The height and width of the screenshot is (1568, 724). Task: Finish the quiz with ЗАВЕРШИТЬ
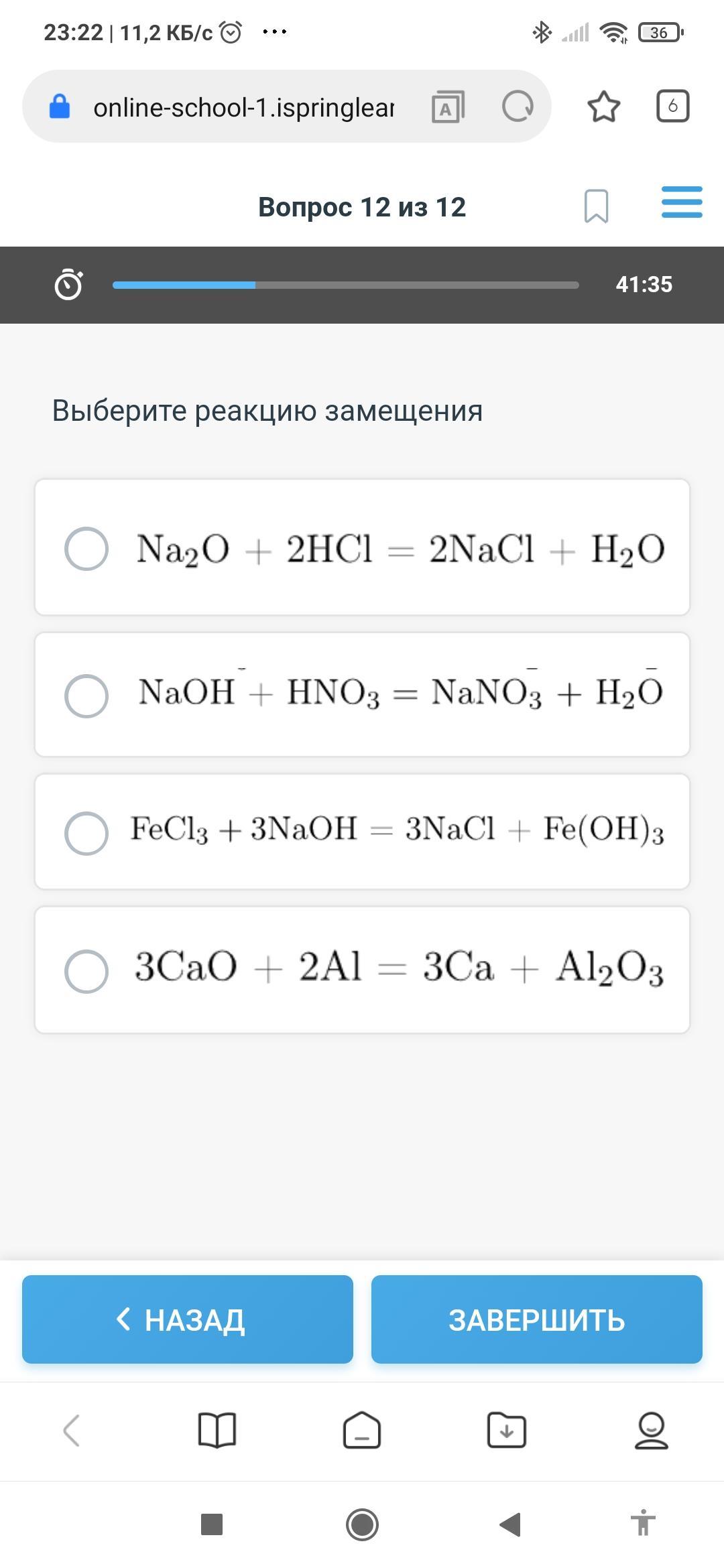point(536,1319)
